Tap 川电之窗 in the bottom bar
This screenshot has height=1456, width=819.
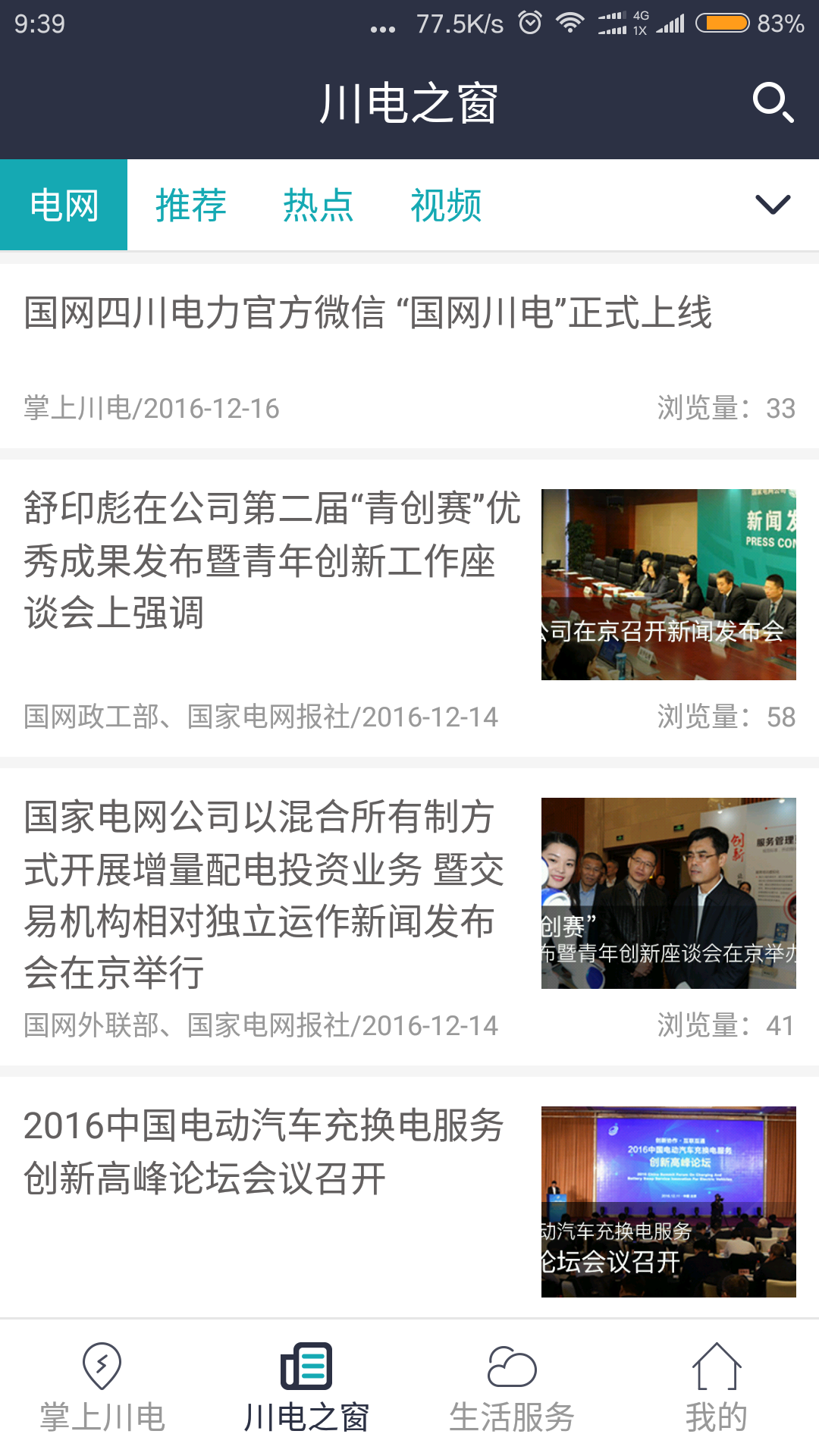[306, 1388]
